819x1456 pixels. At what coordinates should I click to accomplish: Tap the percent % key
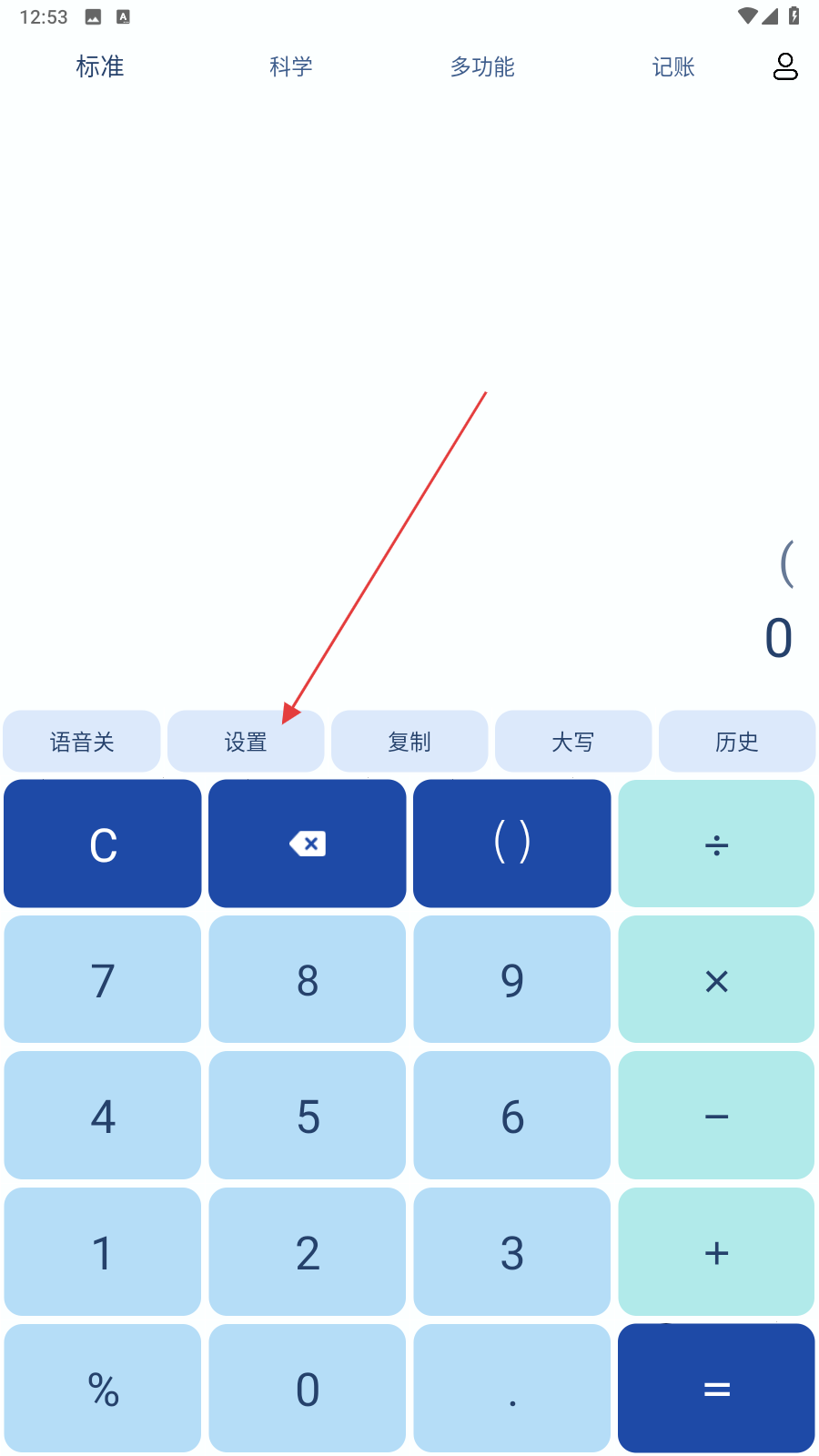(x=103, y=1389)
